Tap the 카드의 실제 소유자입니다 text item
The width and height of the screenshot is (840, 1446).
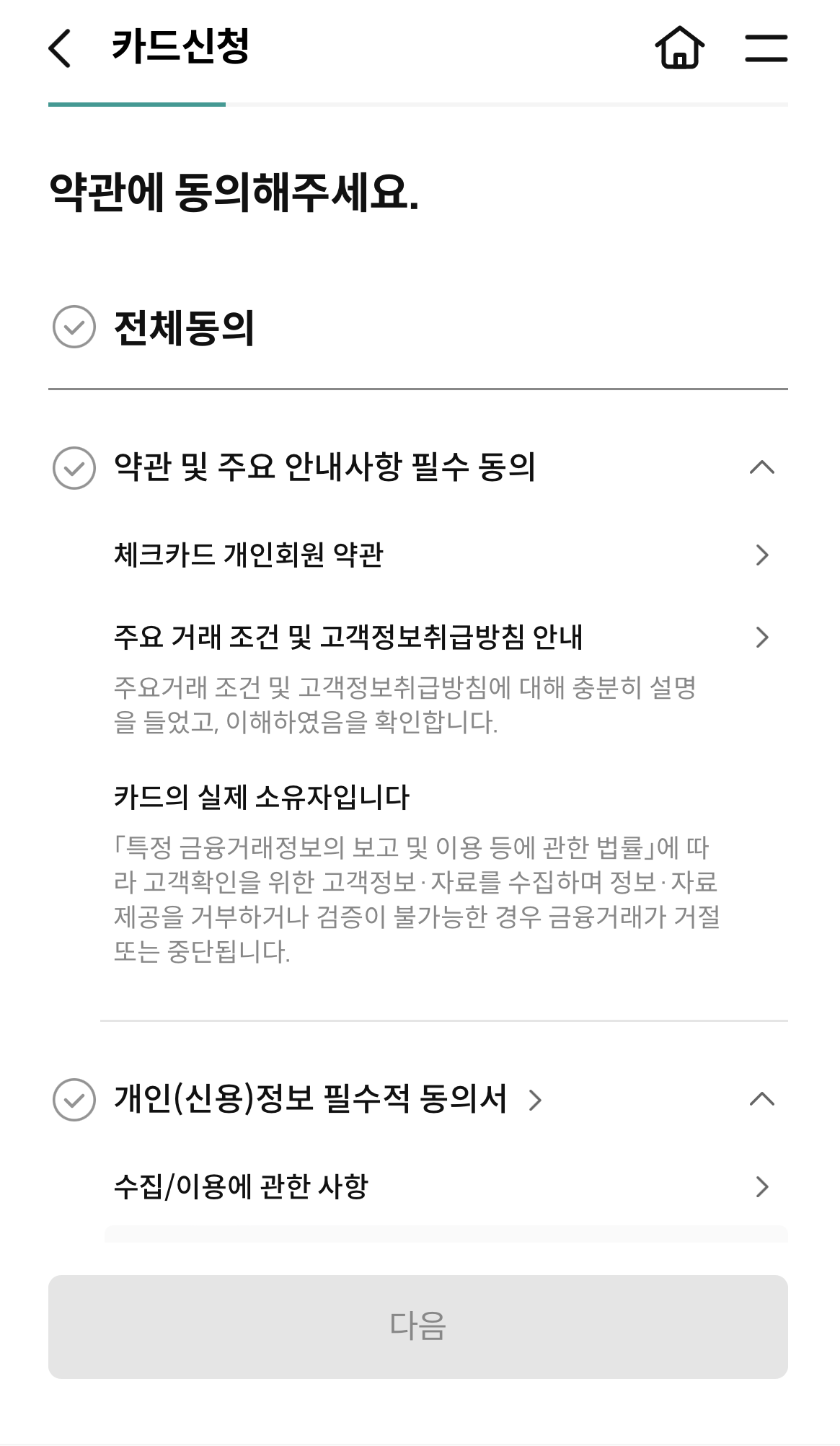pyautogui.click(x=264, y=797)
